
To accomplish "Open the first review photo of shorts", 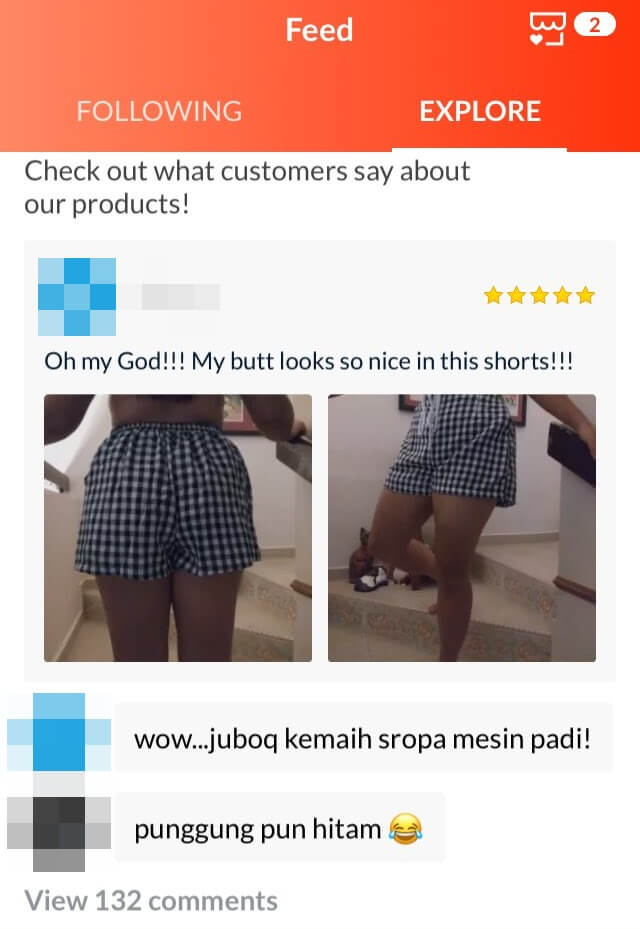I will (178, 527).
